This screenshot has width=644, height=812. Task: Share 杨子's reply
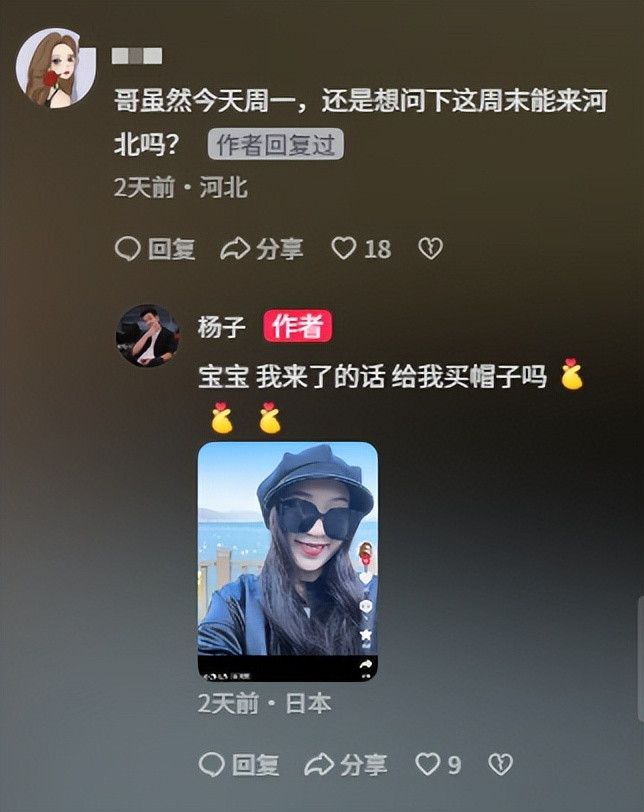click(346, 765)
